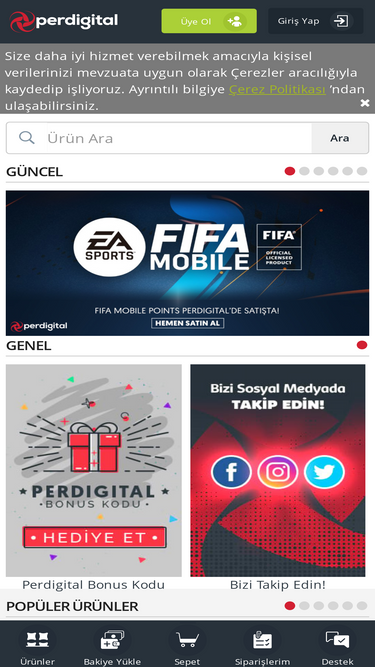Tap the Üye Ol sign-up button
Viewport: 375px width, 667px height.
click(209, 21)
